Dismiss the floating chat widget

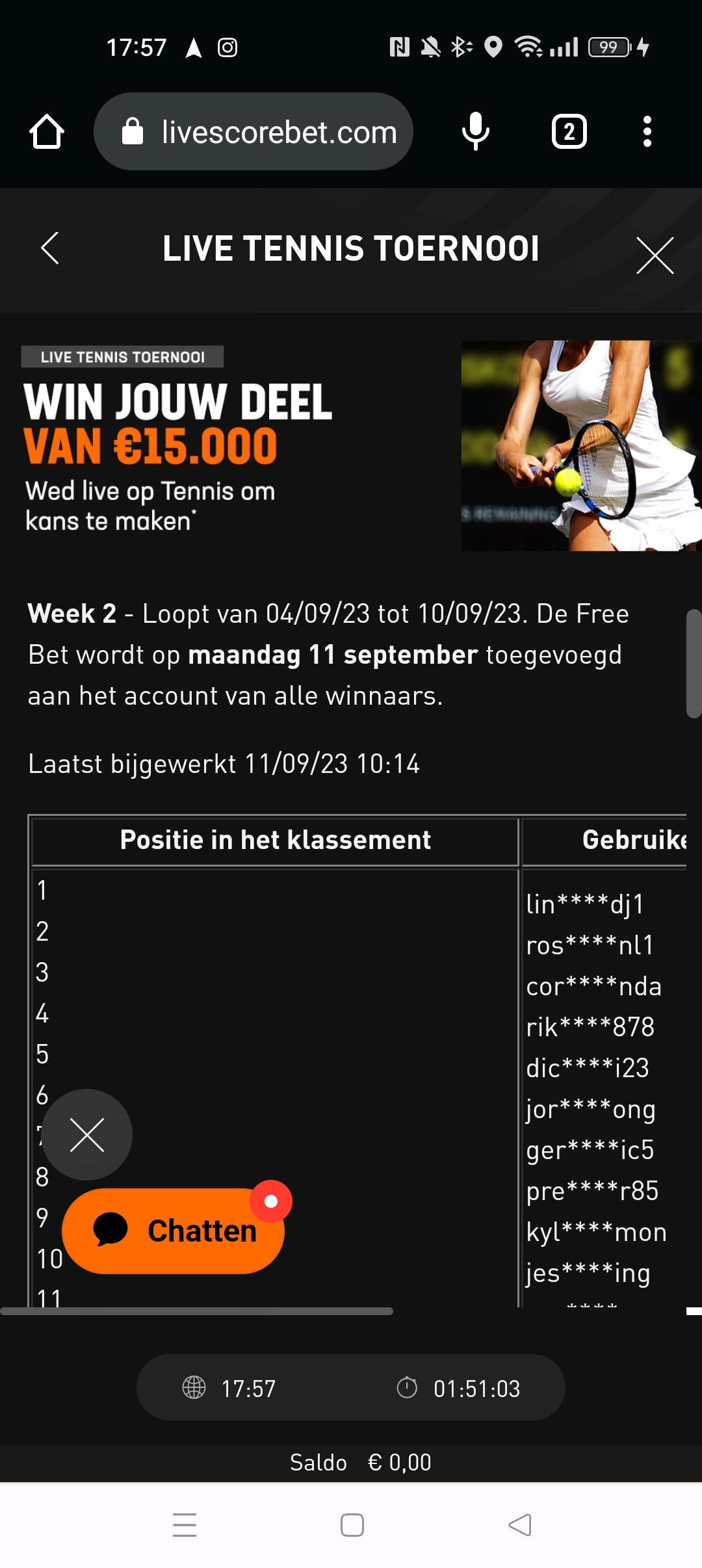[87, 1135]
